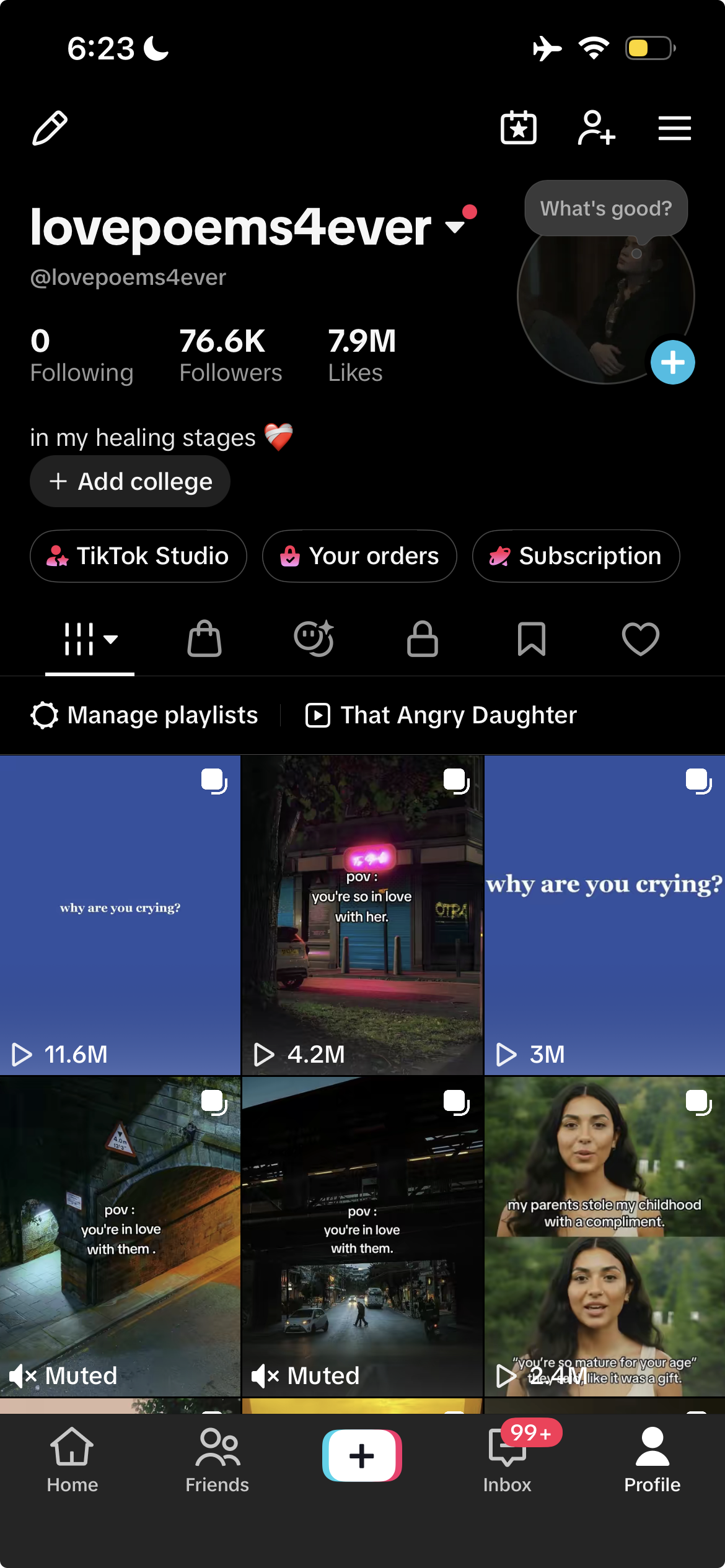This screenshot has height=1568, width=725.
Task: Switch to the liked videos heart tab
Action: click(x=641, y=638)
